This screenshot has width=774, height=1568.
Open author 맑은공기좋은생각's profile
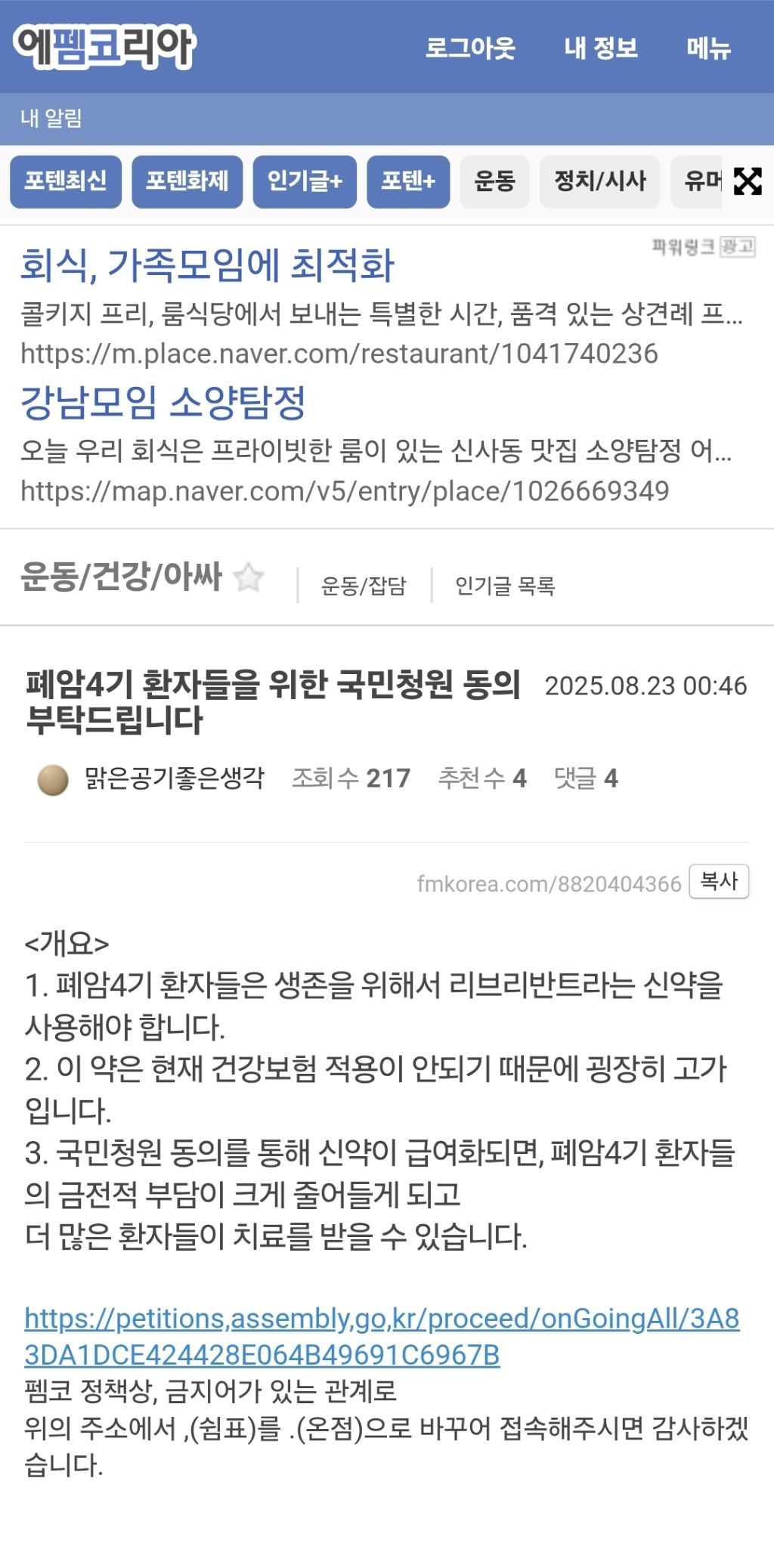pyautogui.click(x=174, y=778)
